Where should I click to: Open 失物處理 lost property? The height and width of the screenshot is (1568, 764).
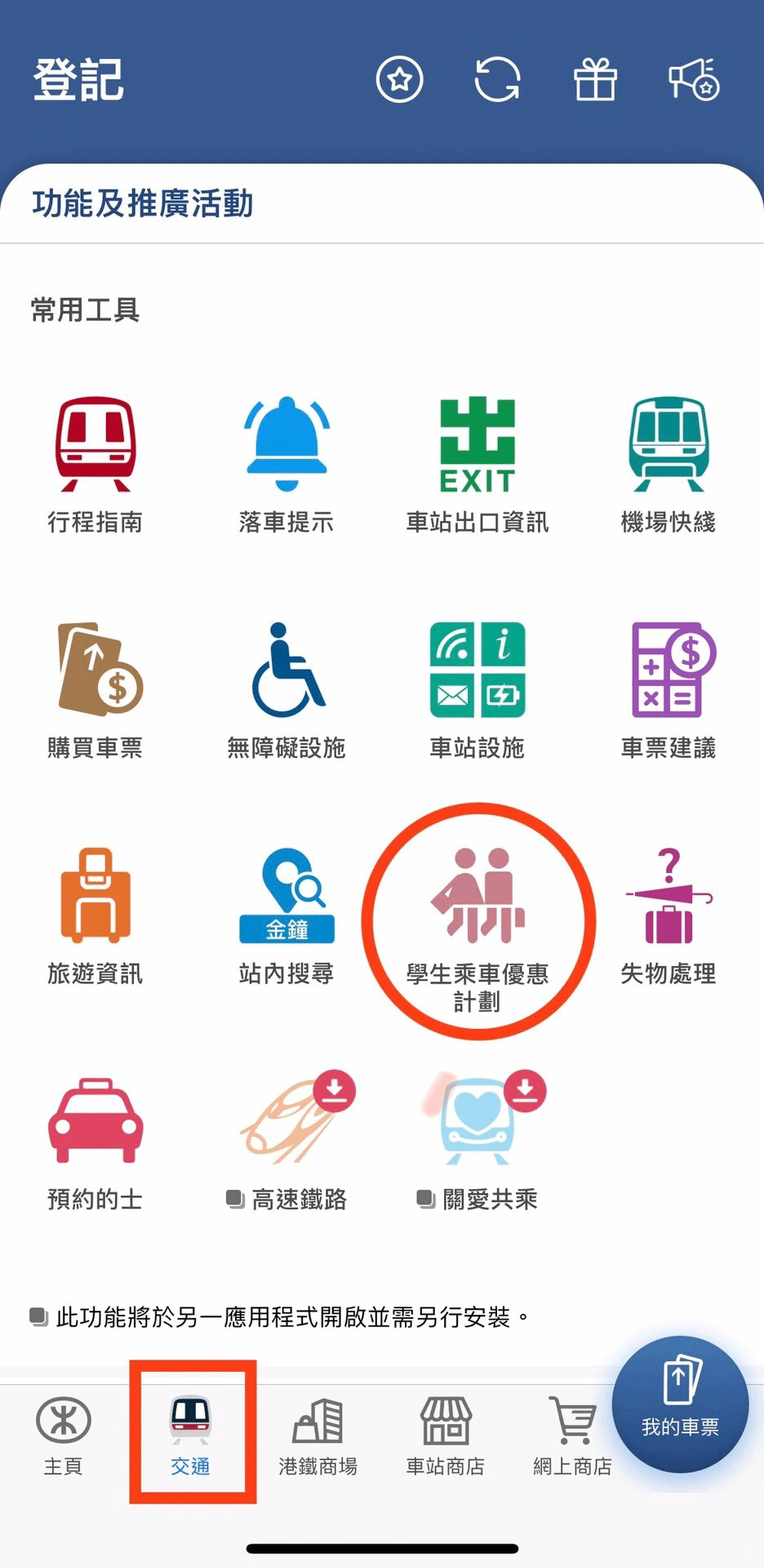click(x=668, y=916)
